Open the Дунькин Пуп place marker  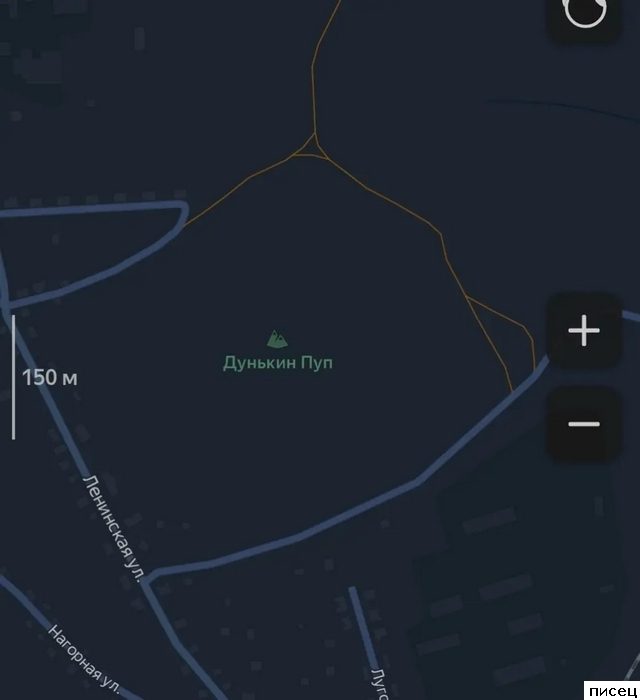(277, 340)
